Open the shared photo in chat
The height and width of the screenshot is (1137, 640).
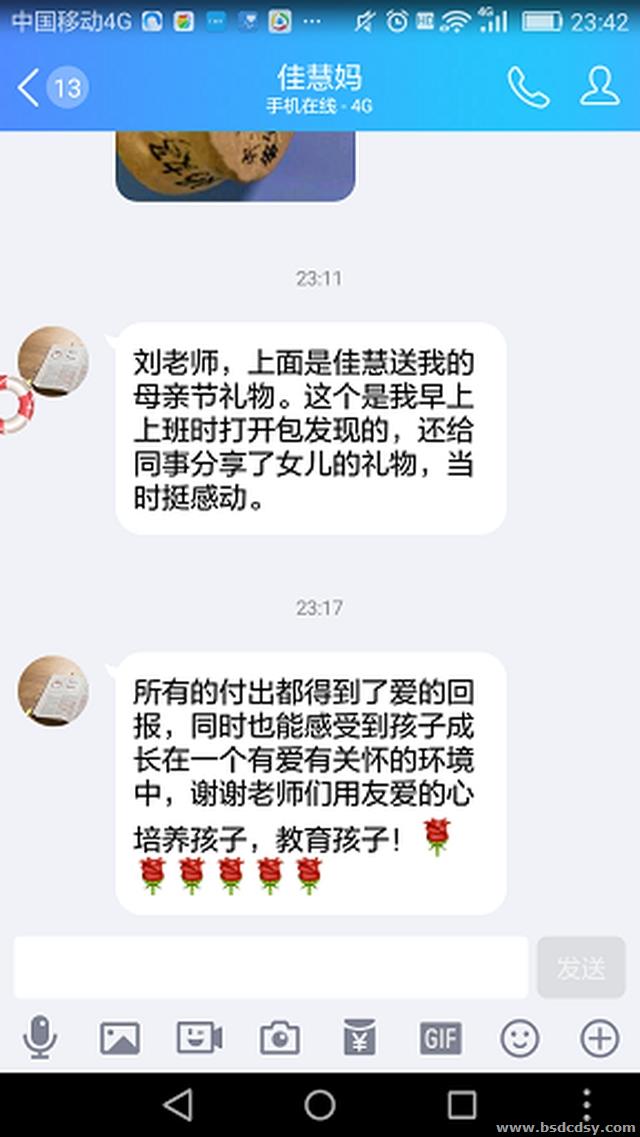point(236,166)
